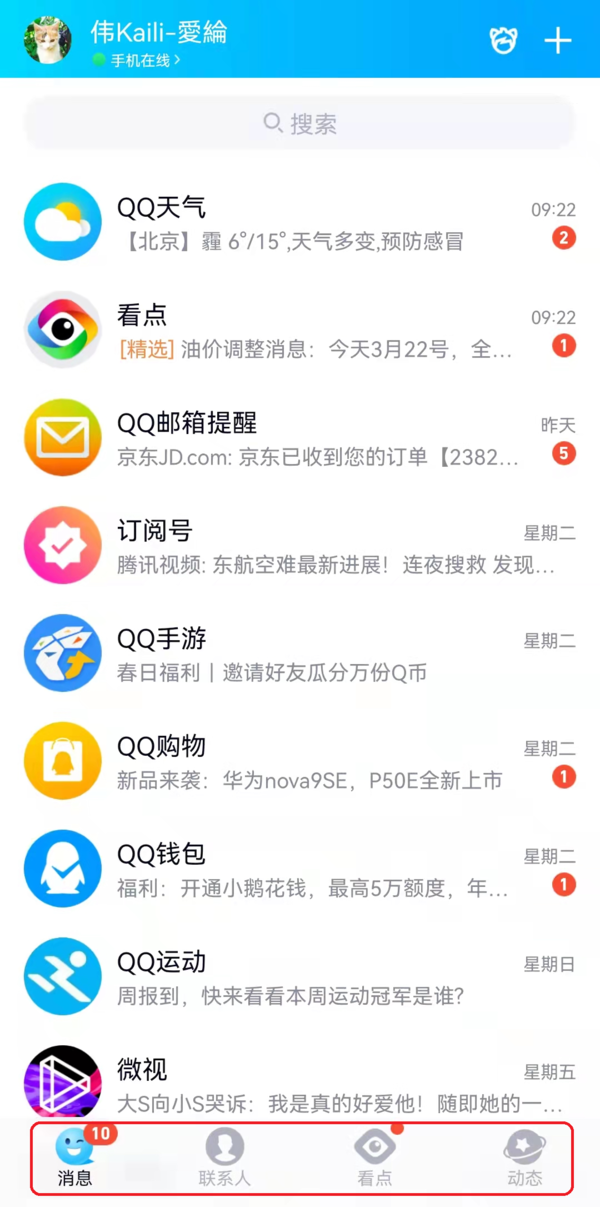
Task: Open the 订阅号 subscription list
Action: click(300, 547)
